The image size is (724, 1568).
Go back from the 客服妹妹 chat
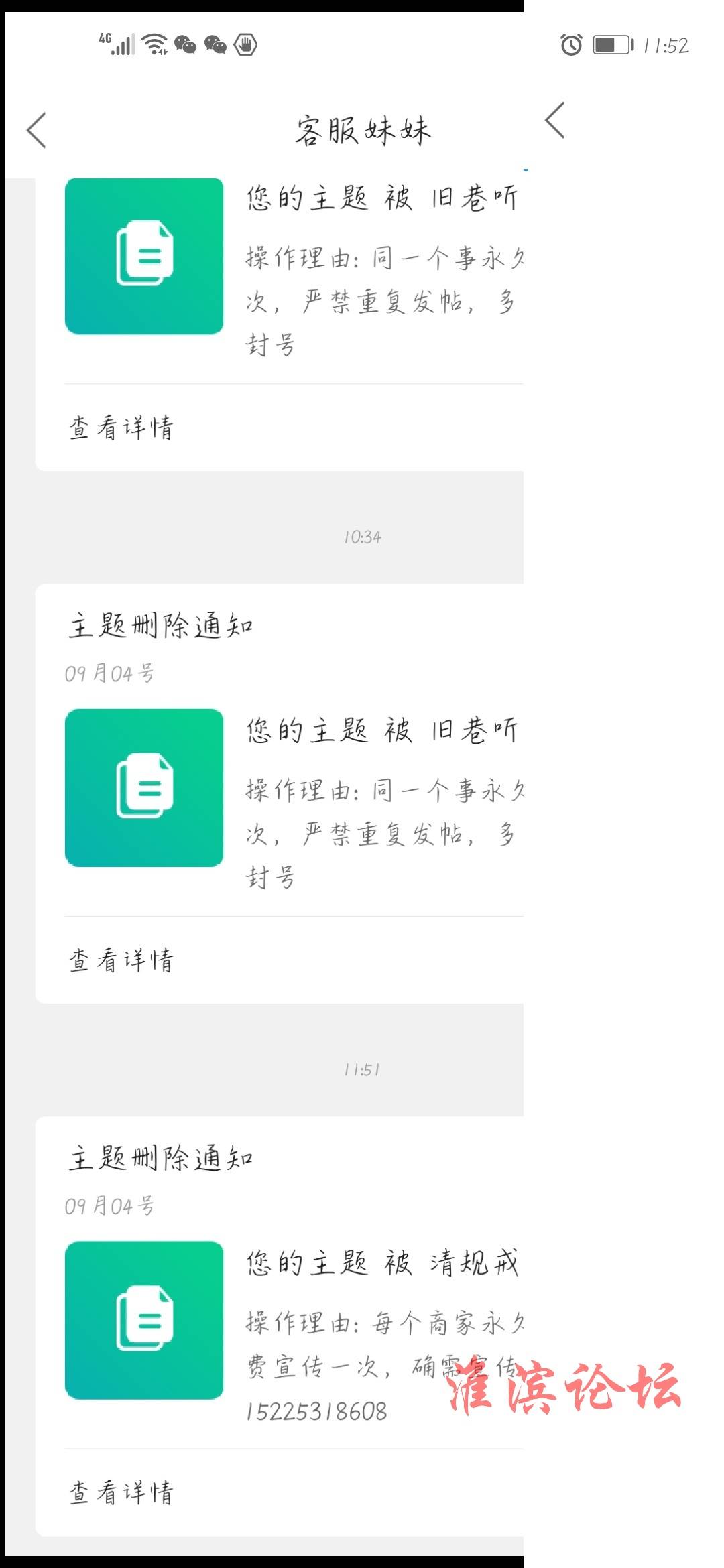pos(37,130)
